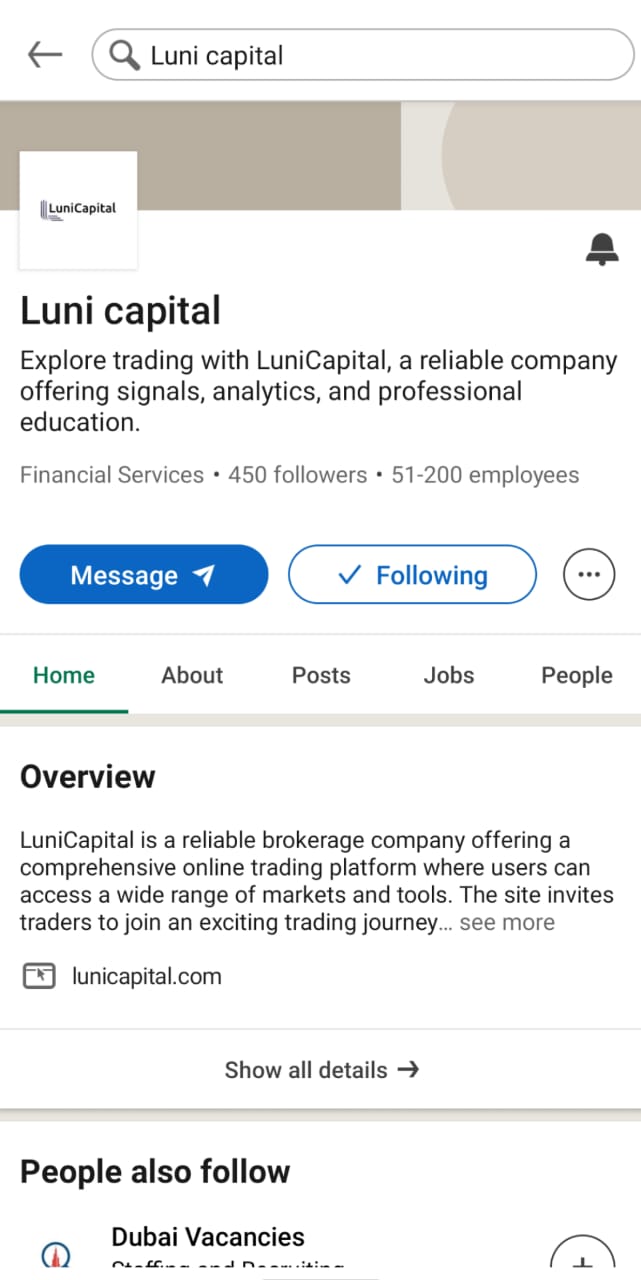Expand the overview with see more
Image resolution: width=641 pixels, height=1280 pixels.
pyautogui.click(x=506, y=922)
